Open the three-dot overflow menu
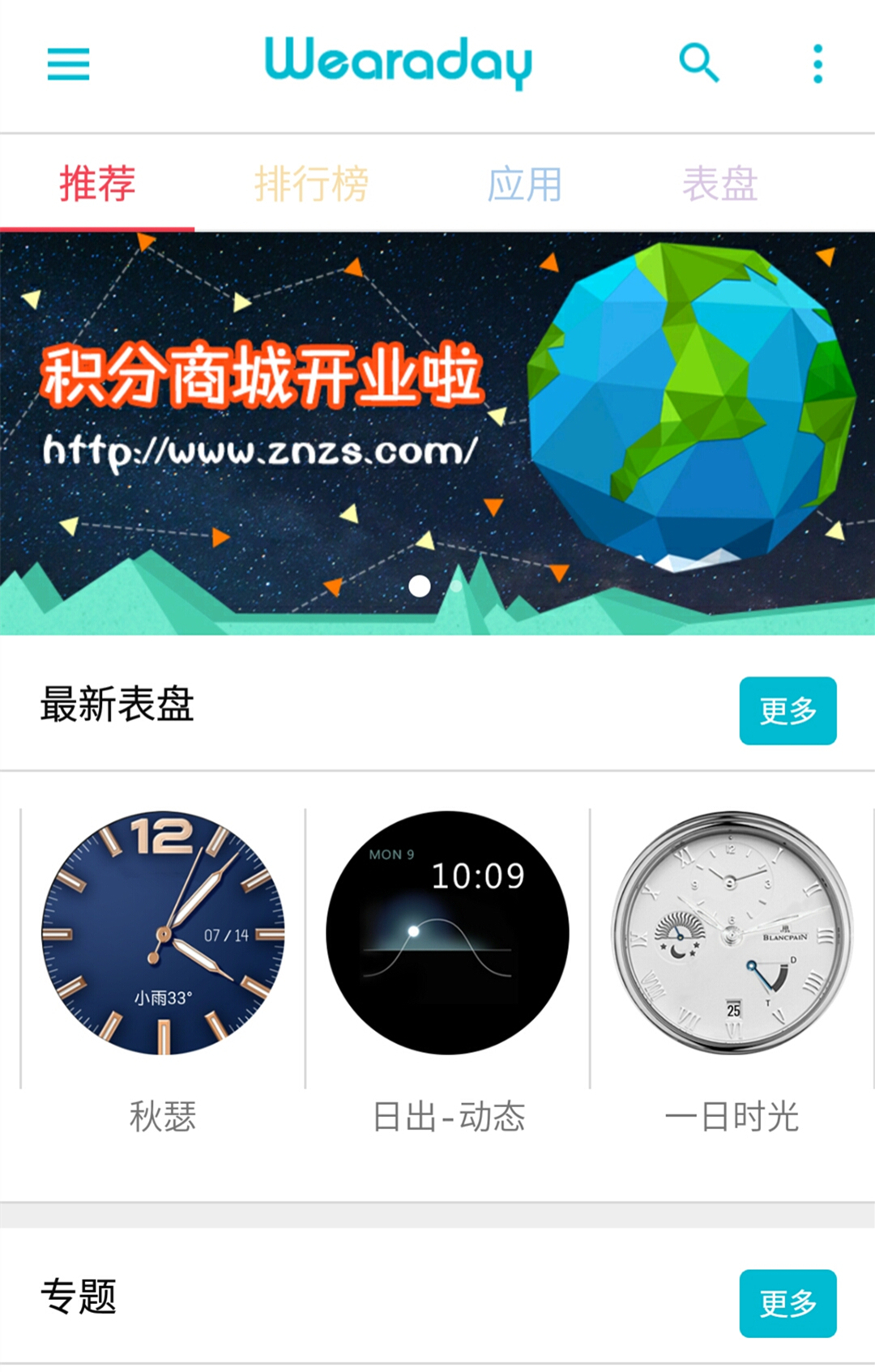 coord(817,63)
